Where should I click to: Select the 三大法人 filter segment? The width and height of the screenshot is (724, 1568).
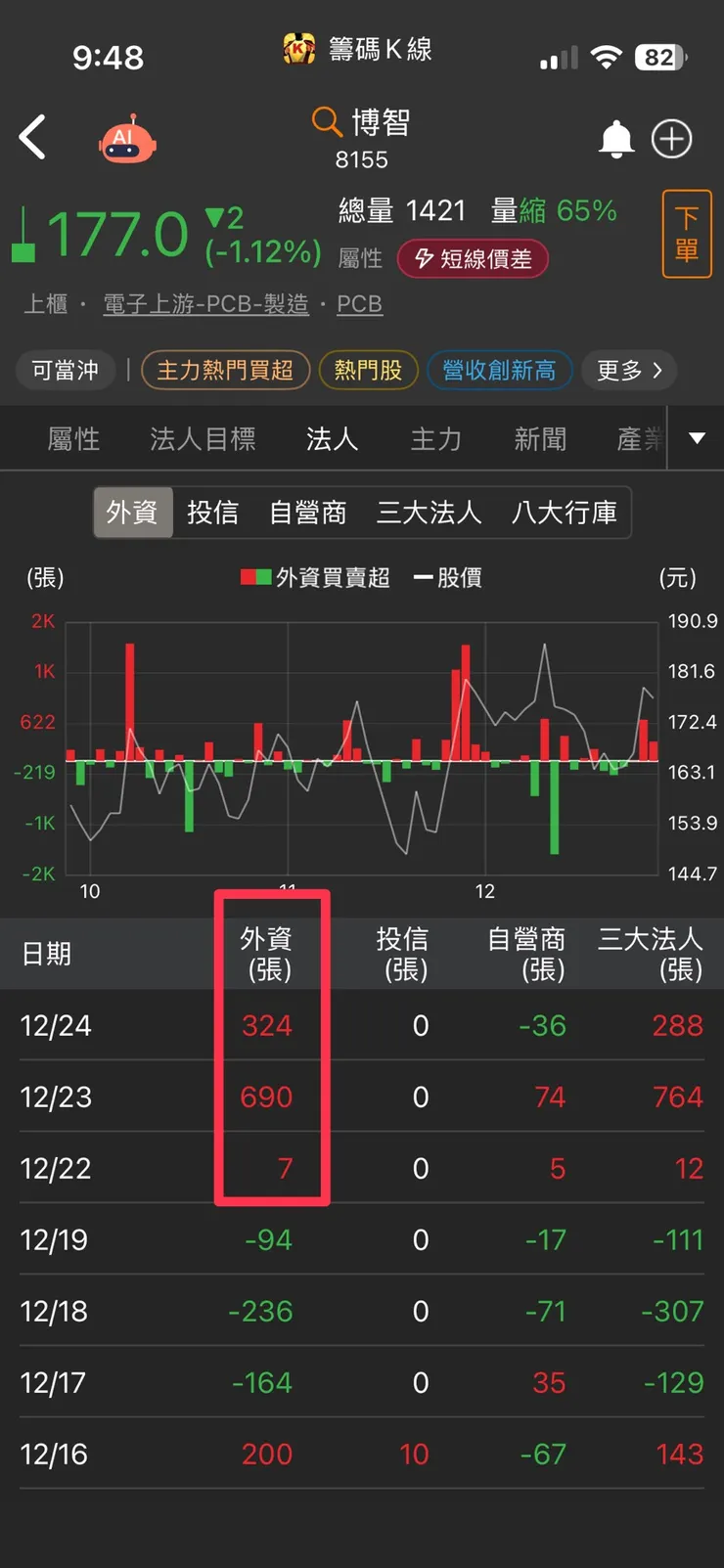click(428, 512)
